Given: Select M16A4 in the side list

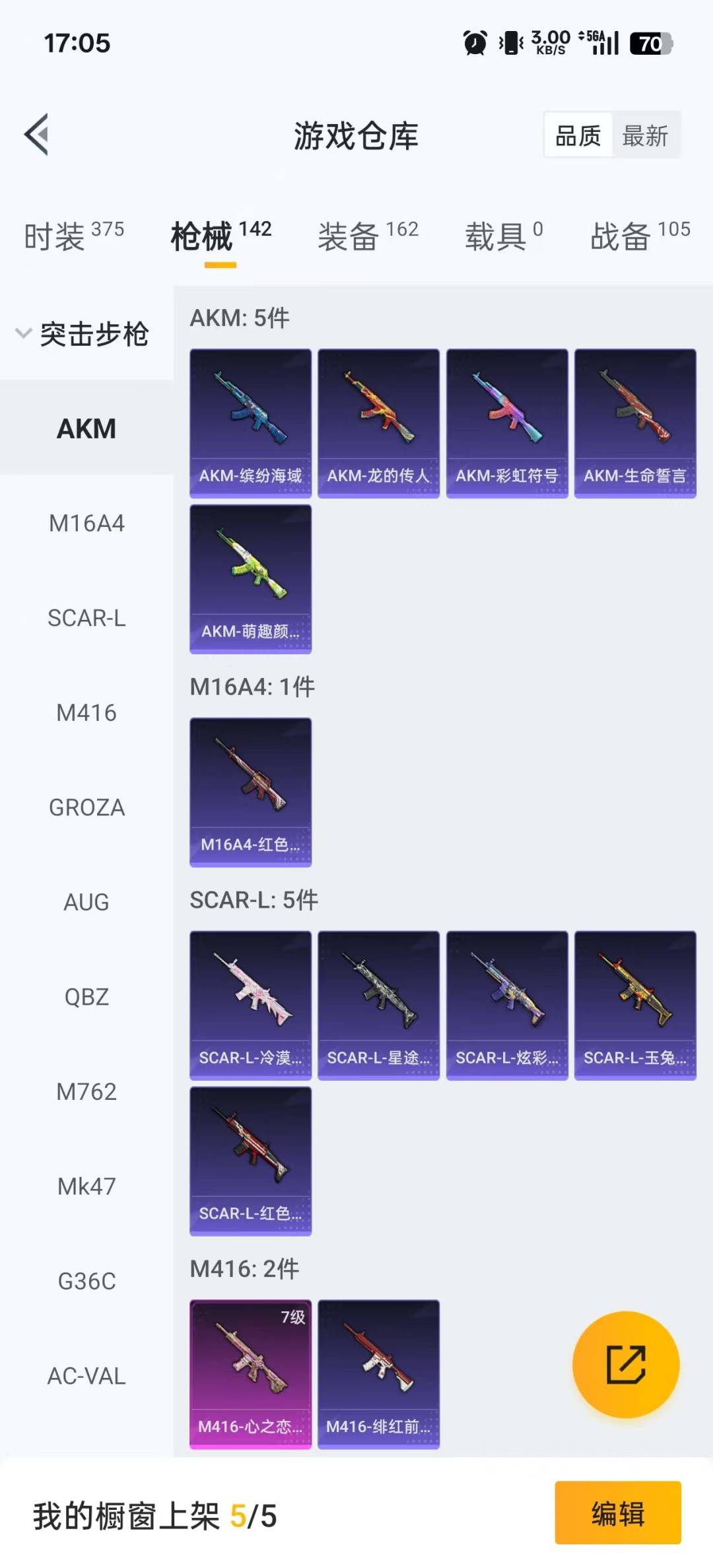Looking at the screenshot, I should tap(86, 524).
